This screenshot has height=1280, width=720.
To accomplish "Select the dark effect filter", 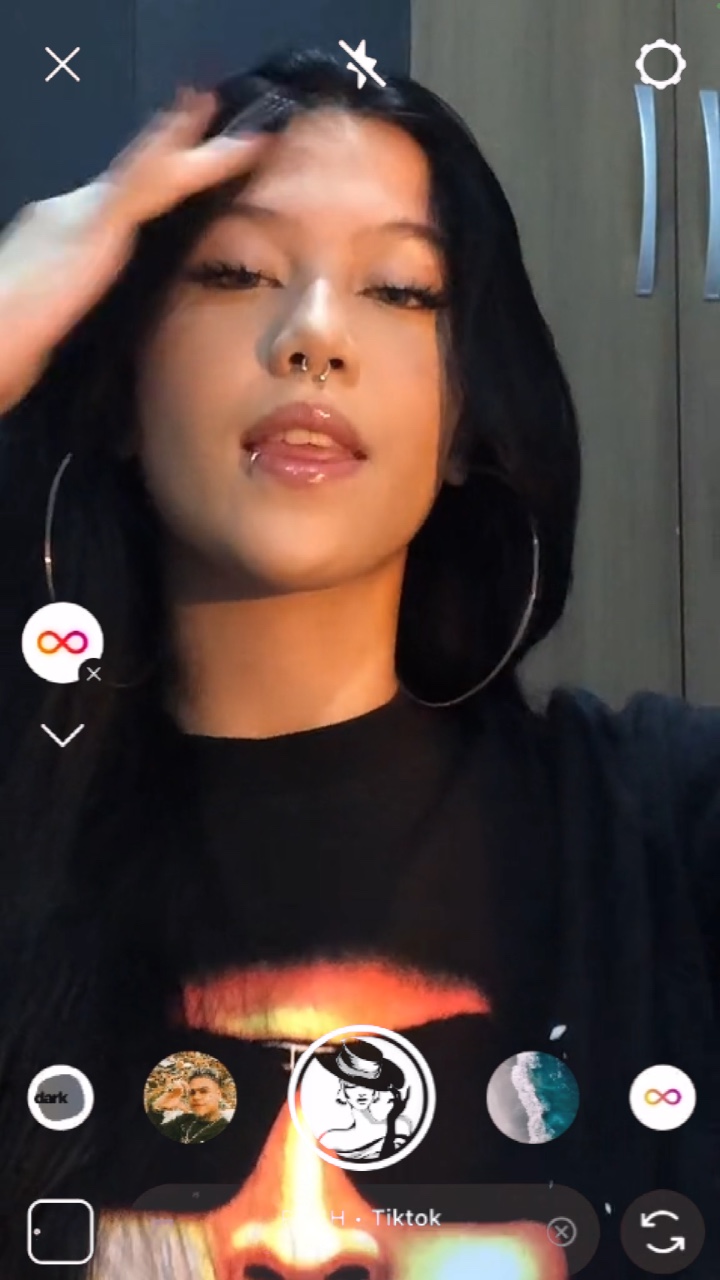I will [x=60, y=1097].
